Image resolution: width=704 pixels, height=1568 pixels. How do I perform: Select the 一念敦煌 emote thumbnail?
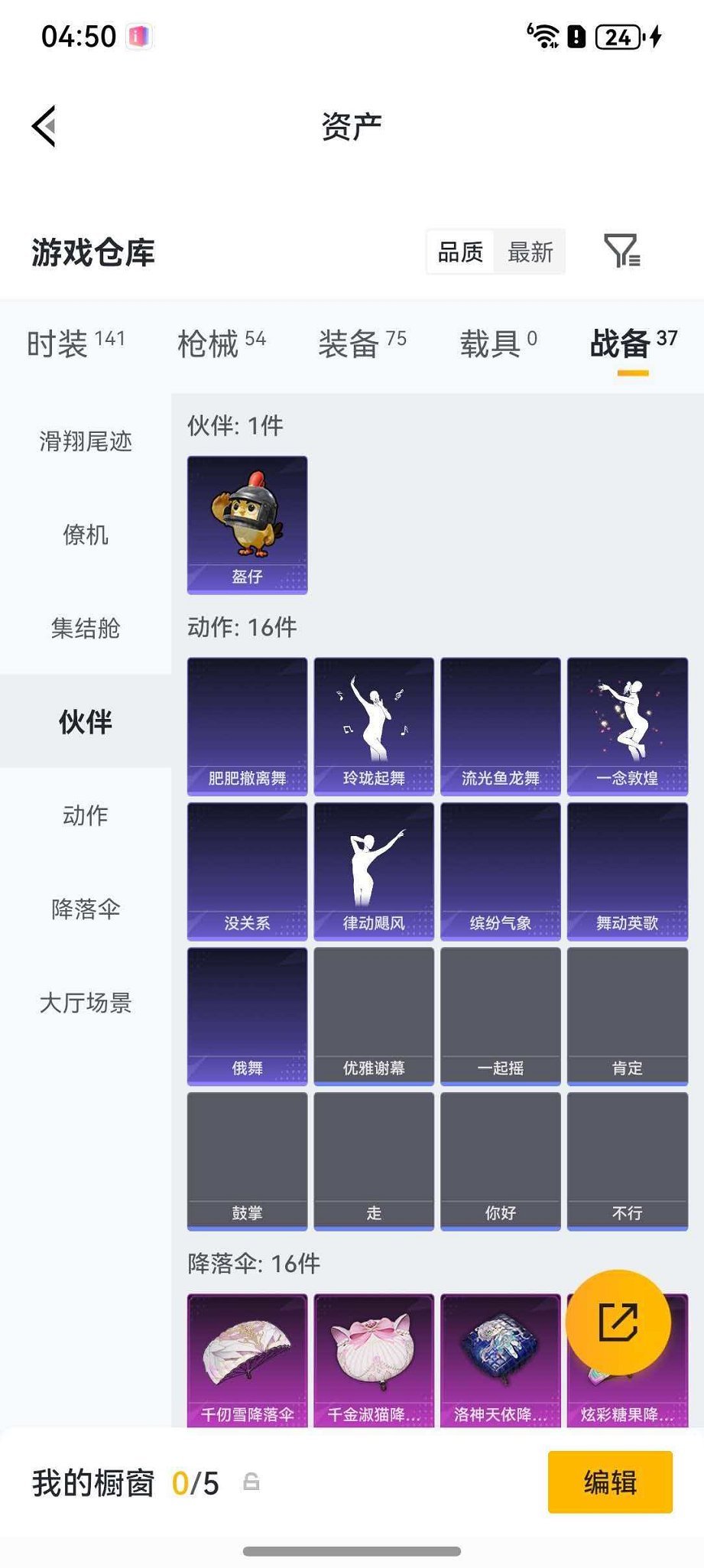tap(627, 725)
